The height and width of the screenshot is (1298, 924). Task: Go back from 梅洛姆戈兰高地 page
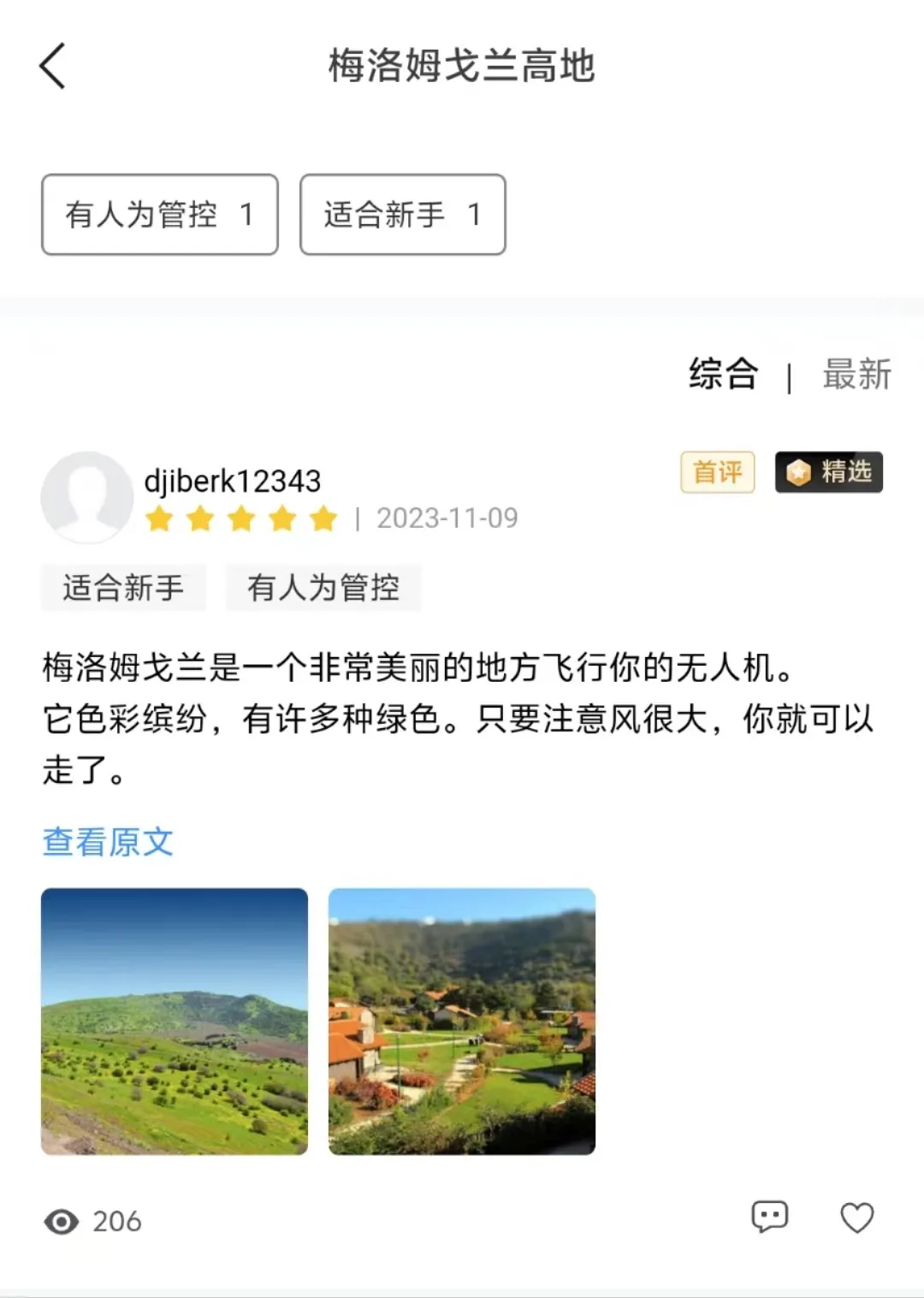point(53,67)
